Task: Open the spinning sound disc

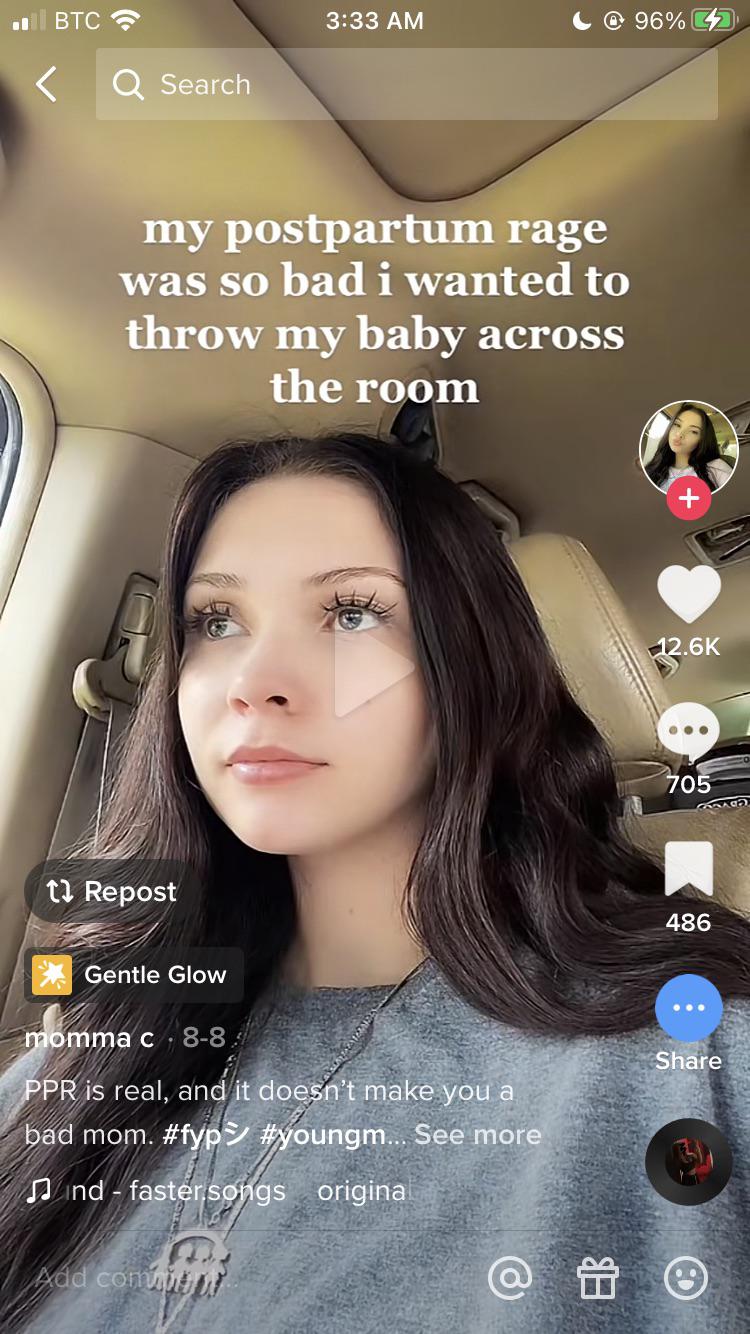Action: 688,1162
